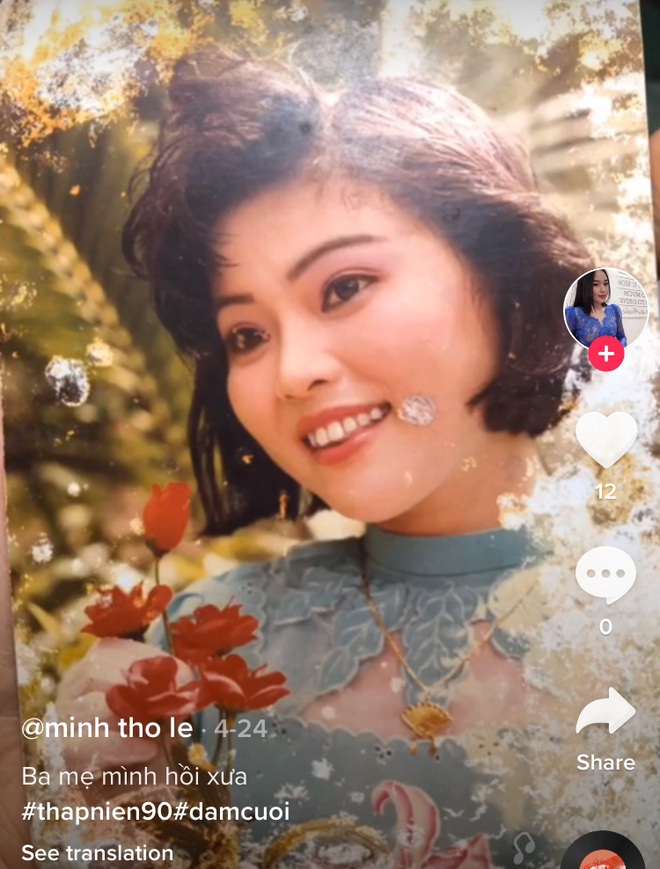This screenshot has height=869, width=660.
Task: Follow the creator with the plus badge
Action: click(x=606, y=354)
